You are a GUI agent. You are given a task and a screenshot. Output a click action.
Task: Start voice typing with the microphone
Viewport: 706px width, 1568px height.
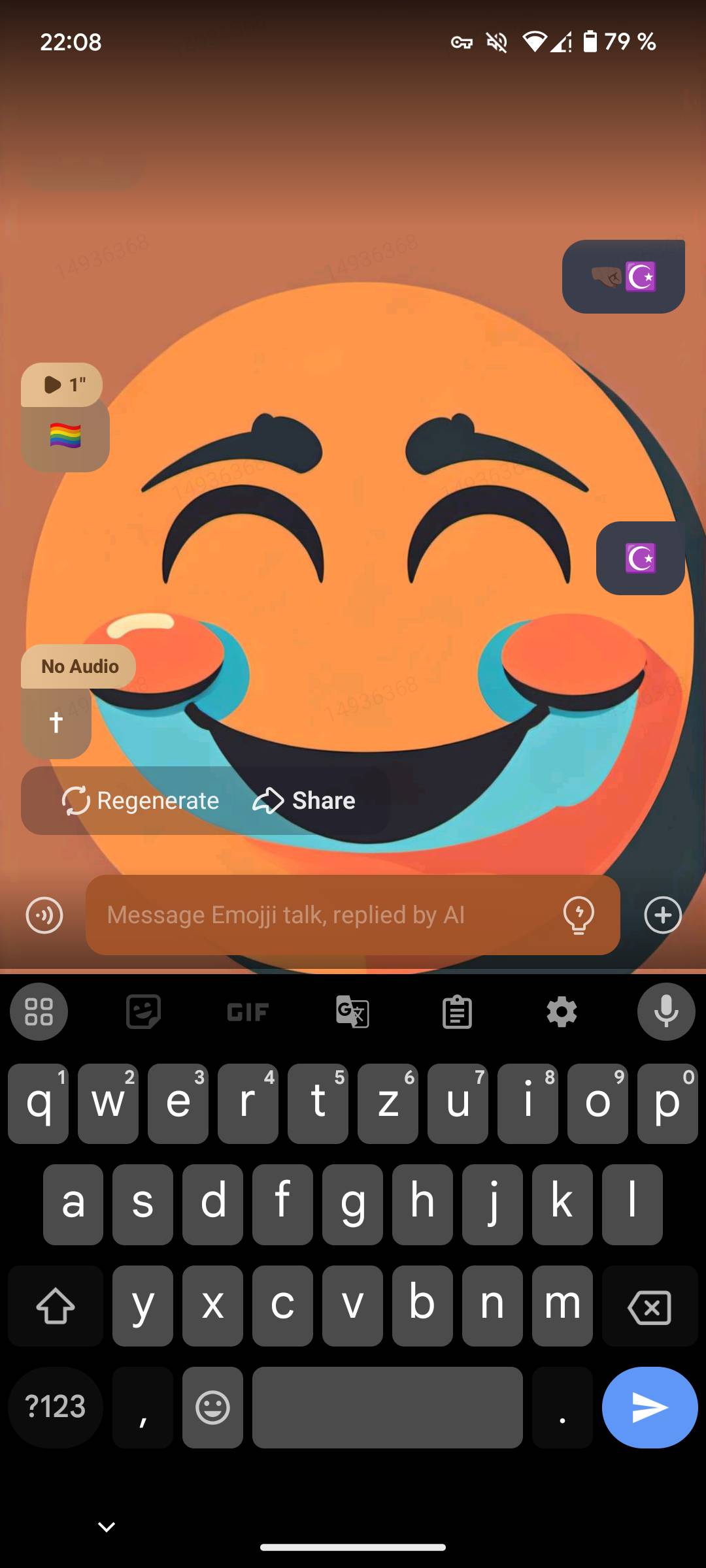666,1012
